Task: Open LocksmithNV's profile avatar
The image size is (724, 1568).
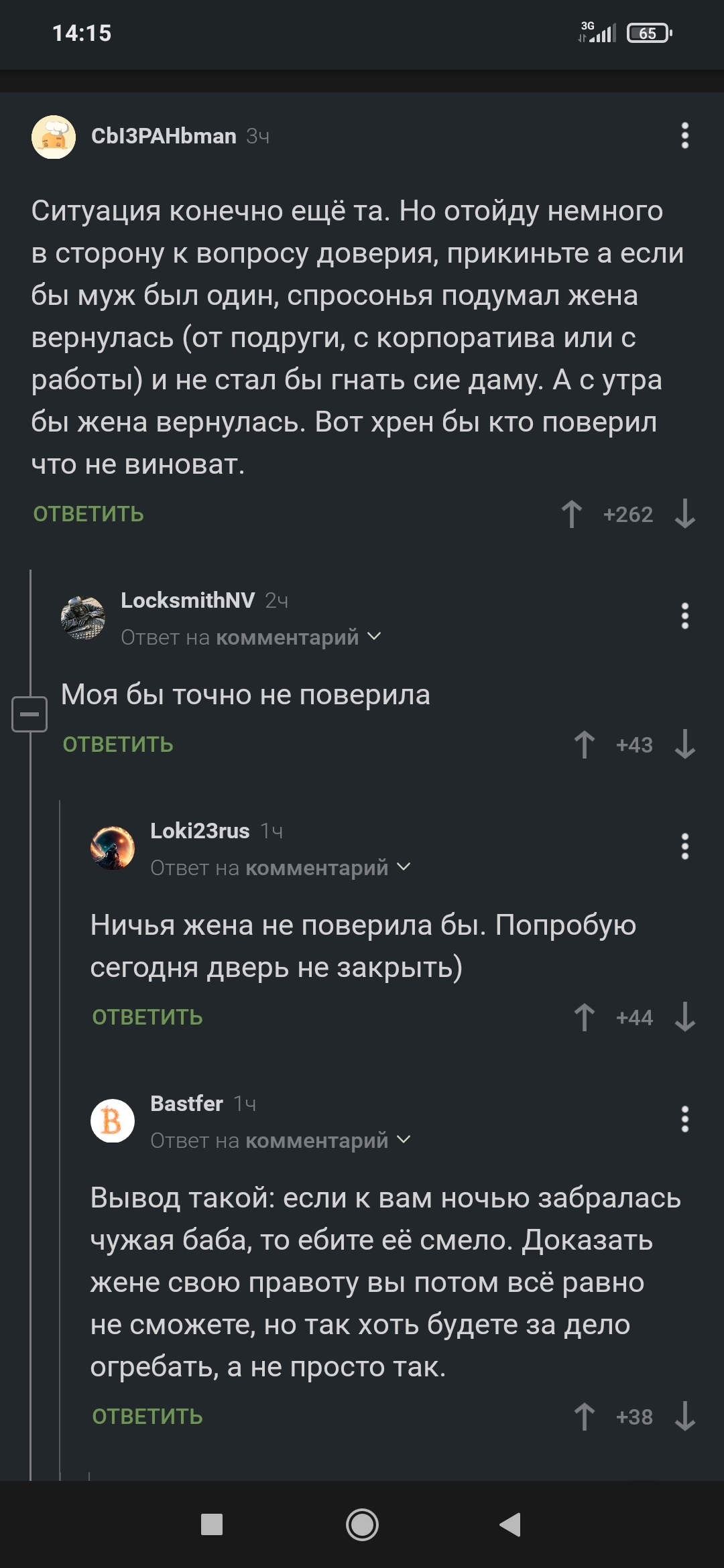Action: [83, 617]
